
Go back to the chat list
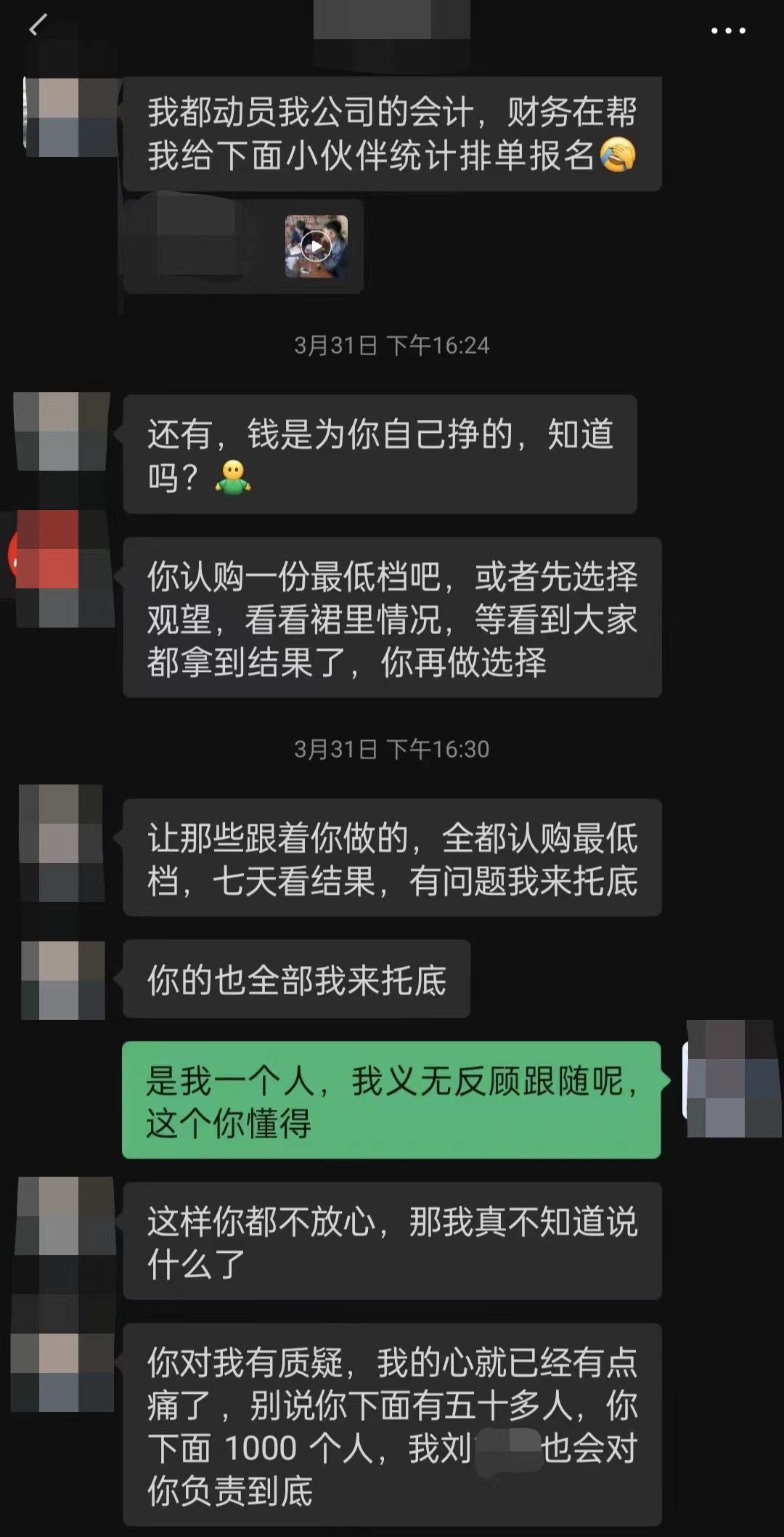[x=38, y=26]
